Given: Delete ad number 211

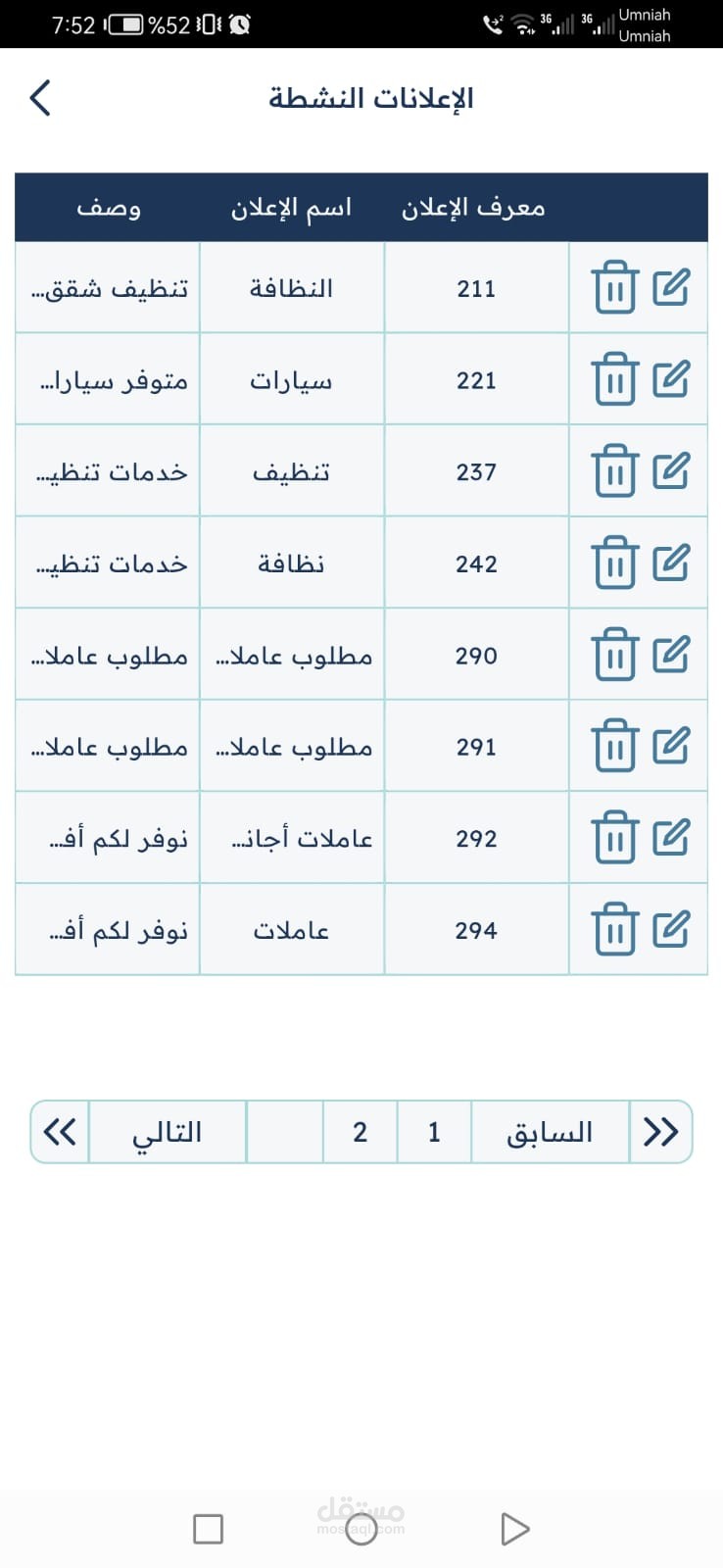Looking at the screenshot, I should 614,288.
